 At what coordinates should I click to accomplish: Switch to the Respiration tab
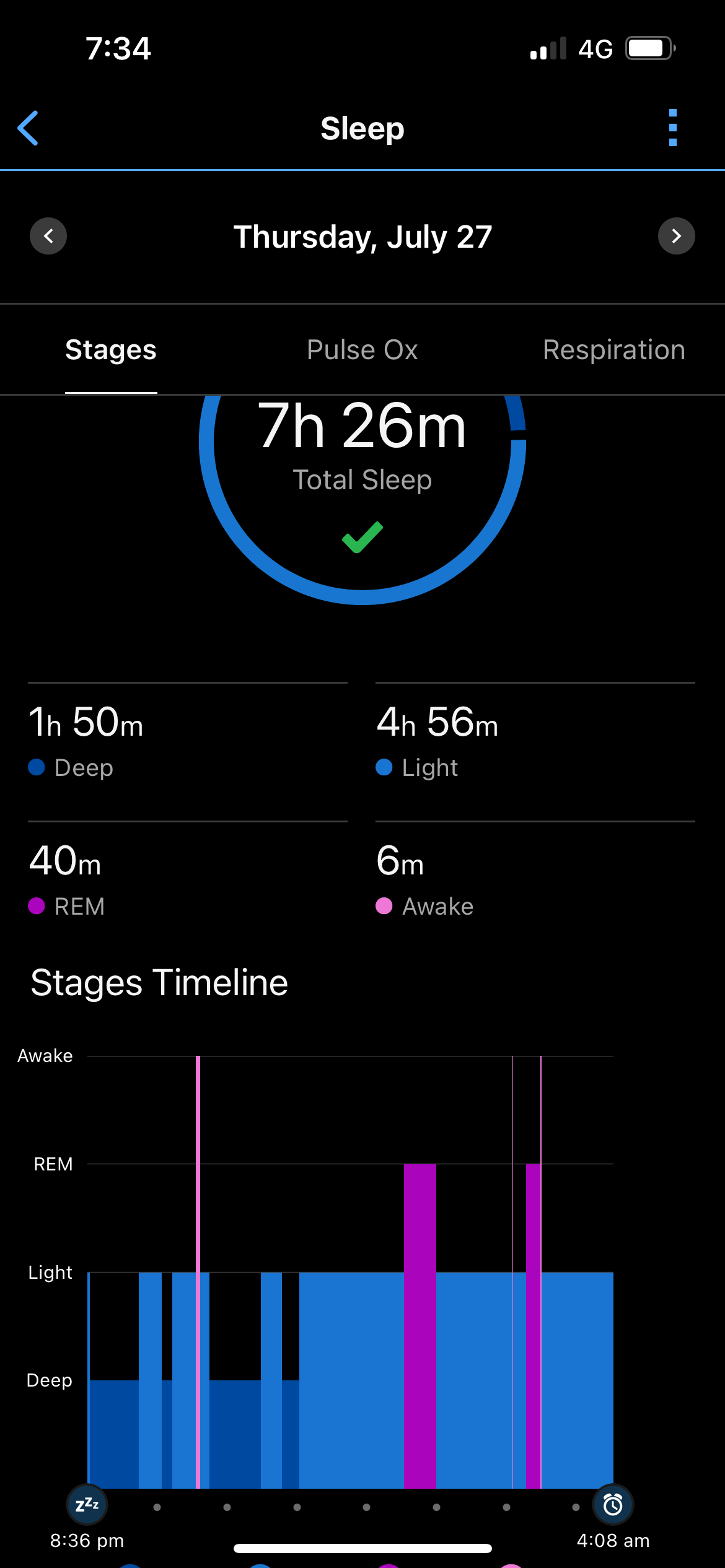click(614, 350)
